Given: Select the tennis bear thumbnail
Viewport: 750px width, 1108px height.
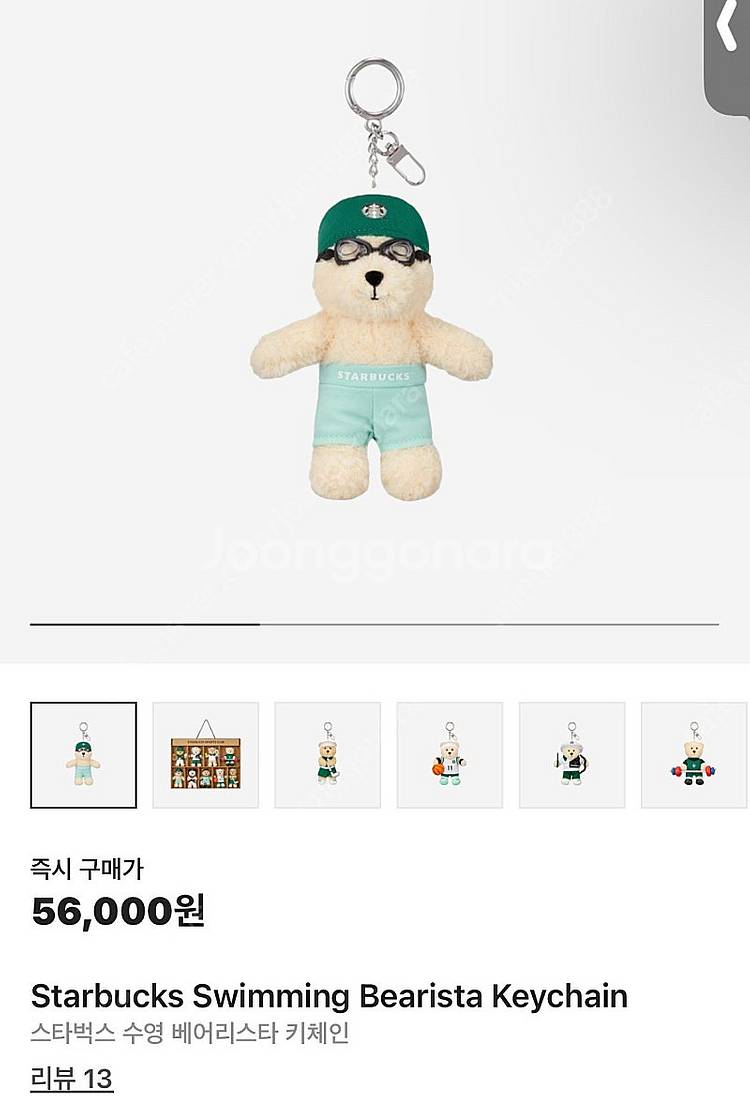Looking at the screenshot, I should pos(572,755).
